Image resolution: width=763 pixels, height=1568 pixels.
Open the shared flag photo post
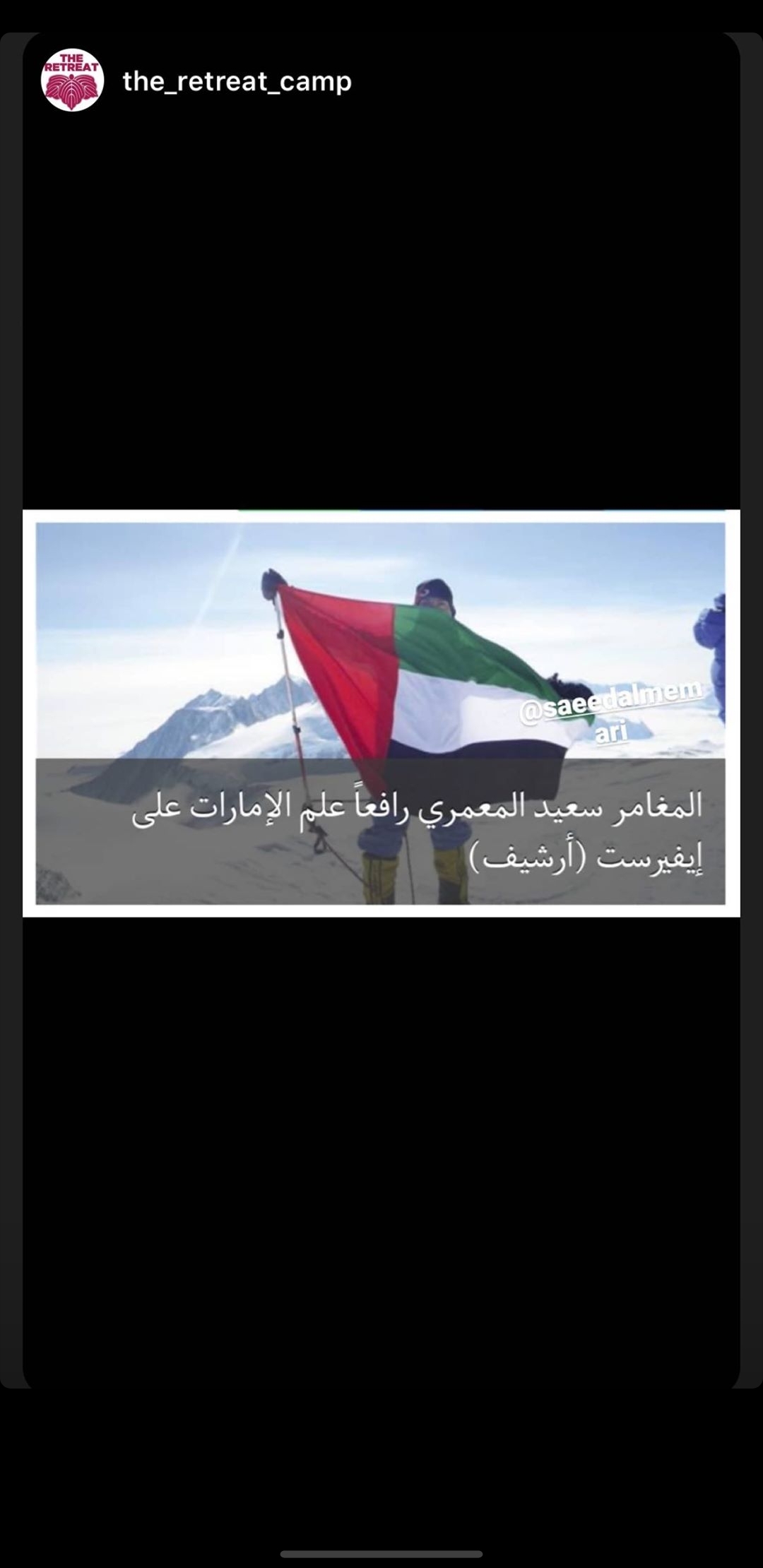[x=381, y=713]
